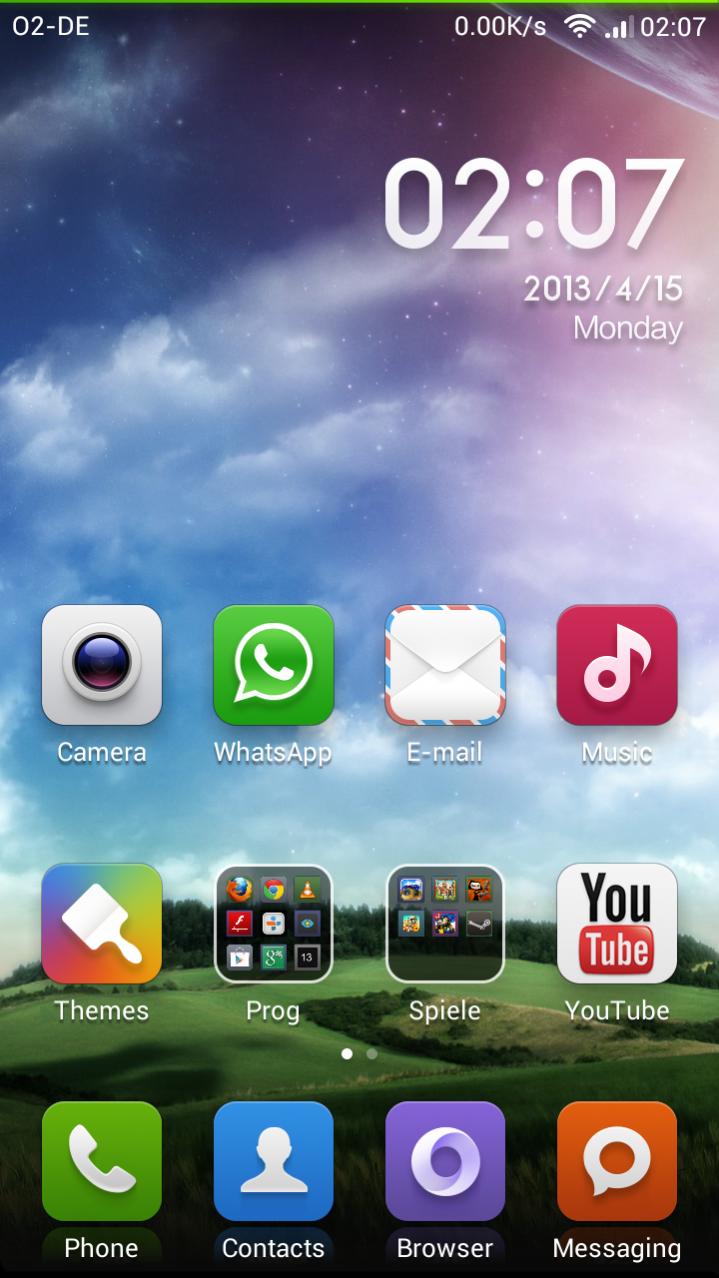
Task: Launch the Browser
Action: [x=445, y=1161]
